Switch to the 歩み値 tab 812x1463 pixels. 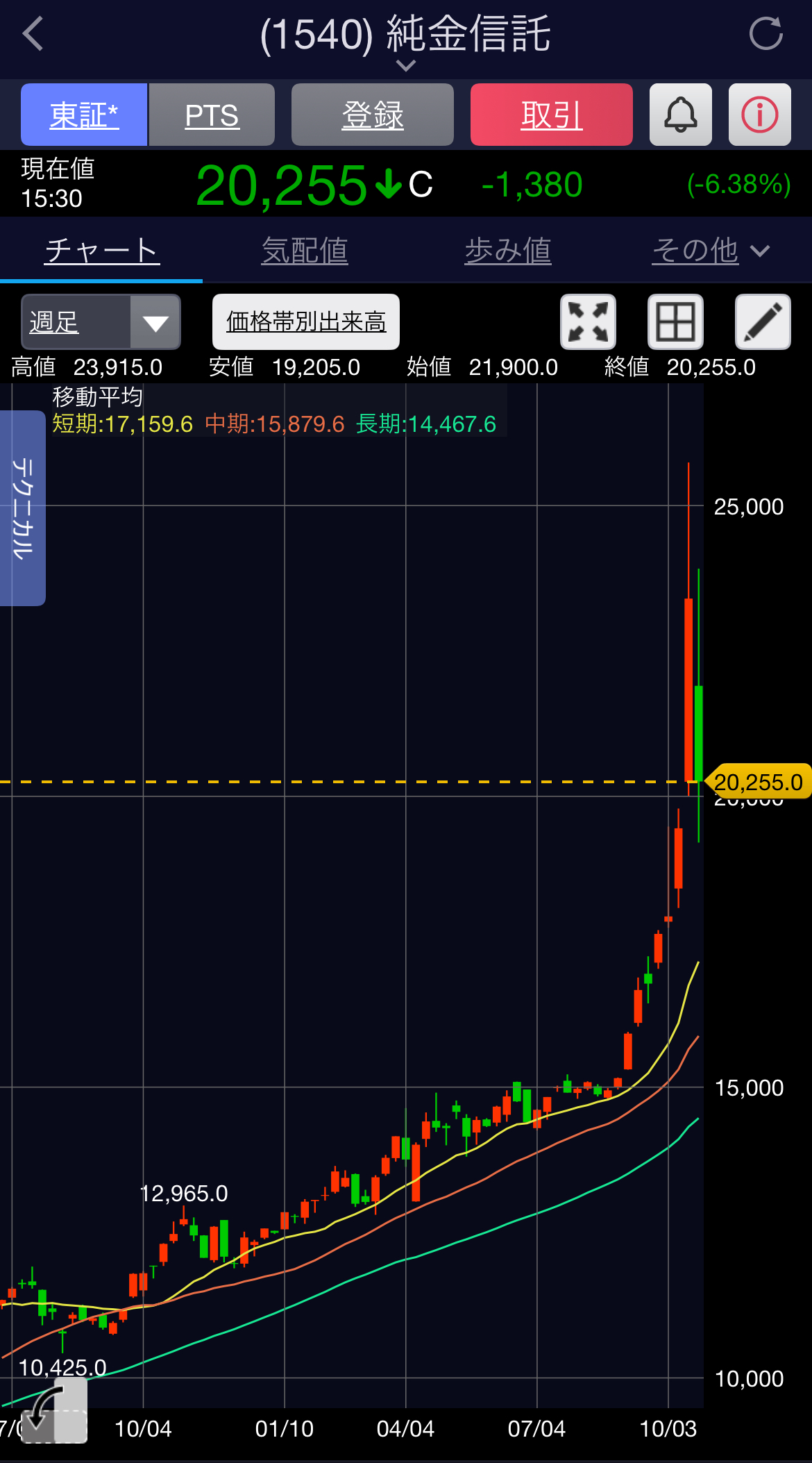[x=508, y=250]
